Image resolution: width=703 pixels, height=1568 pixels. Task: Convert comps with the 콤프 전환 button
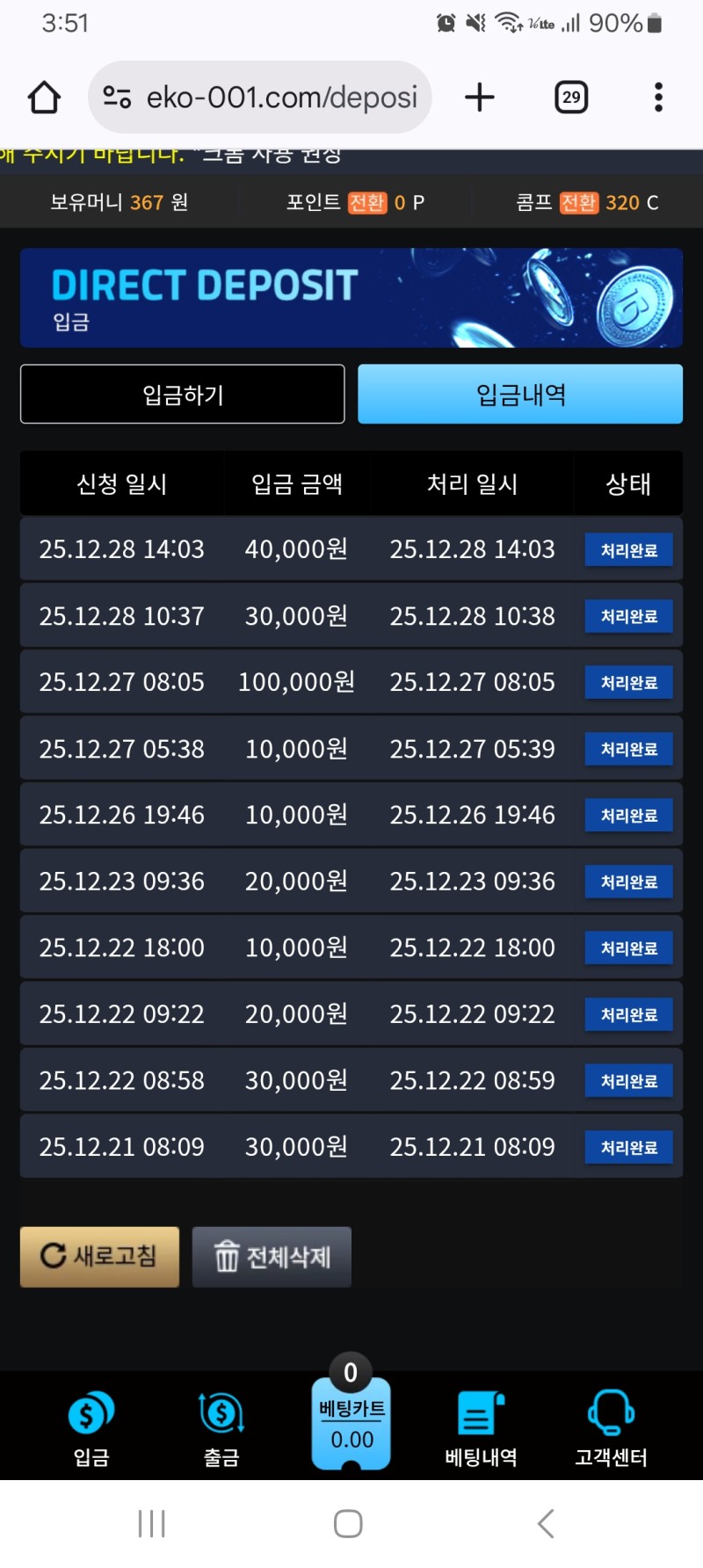point(578,203)
